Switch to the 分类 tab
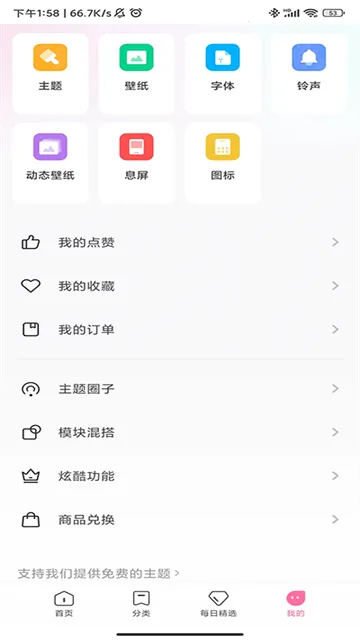 [x=141, y=604]
